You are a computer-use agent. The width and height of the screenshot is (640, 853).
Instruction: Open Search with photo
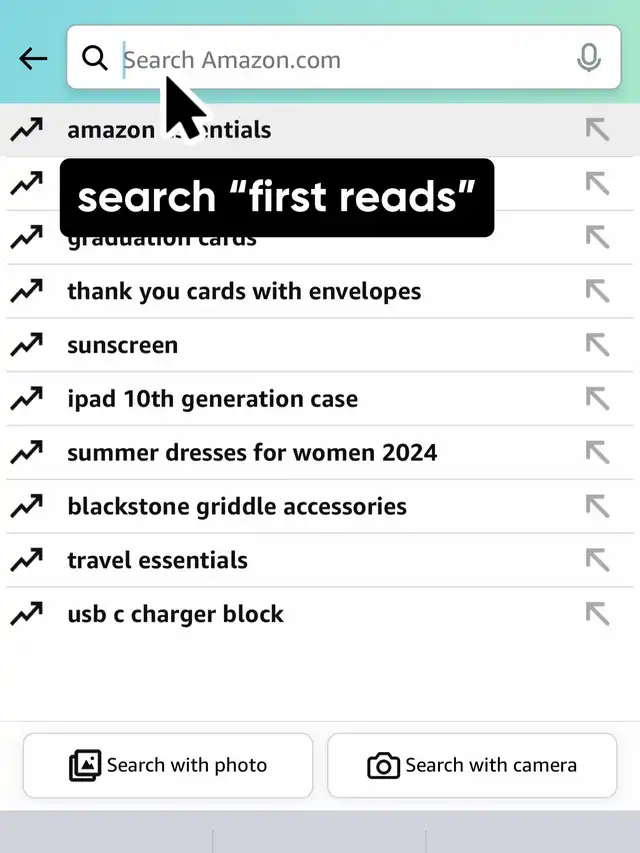point(168,766)
